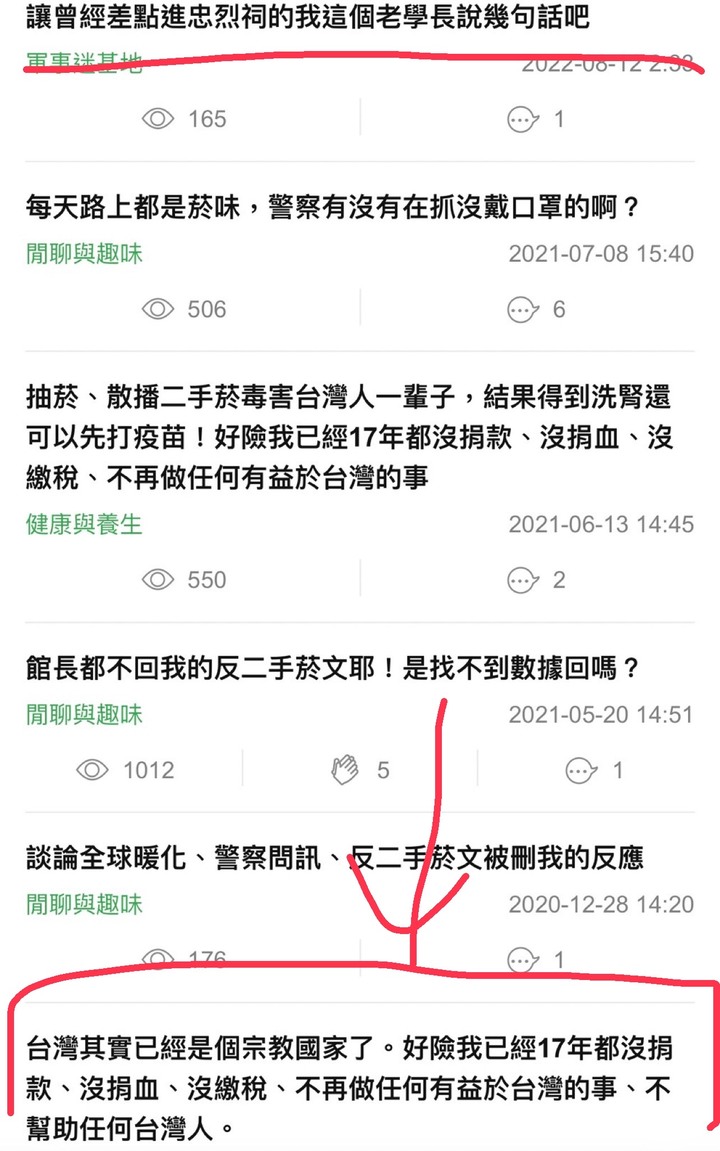Open the 健康與養生 category link
The image size is (720, 1151).
[x=85, y=524]
